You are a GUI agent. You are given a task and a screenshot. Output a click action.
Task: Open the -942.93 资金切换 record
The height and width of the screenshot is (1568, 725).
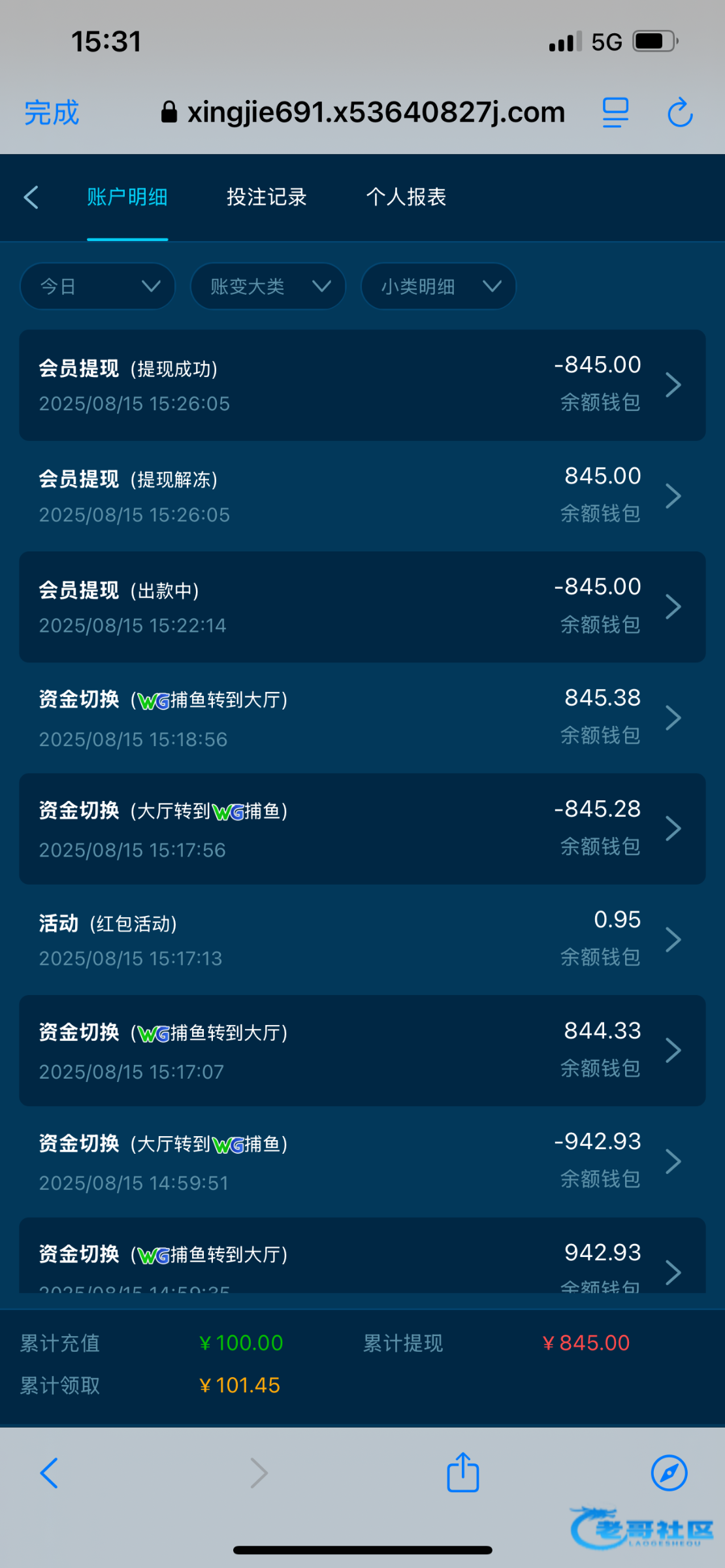click(362, 1162)
